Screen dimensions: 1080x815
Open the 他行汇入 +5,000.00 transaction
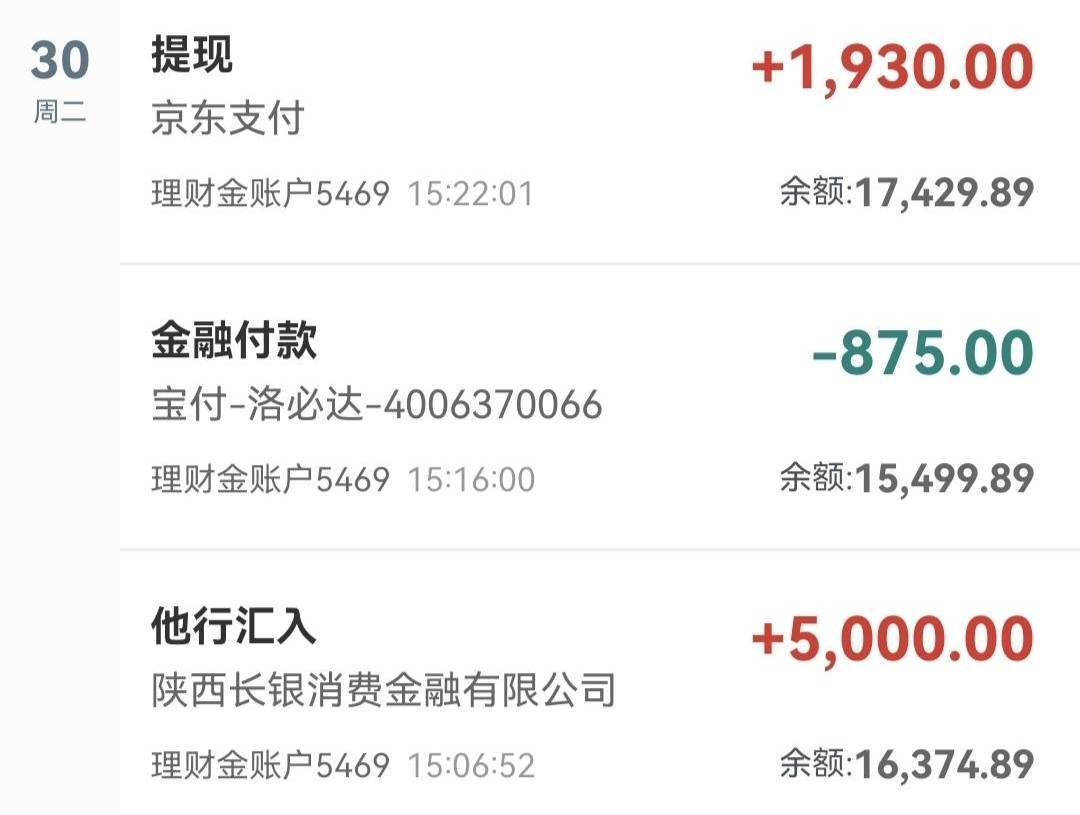coord(599,683)
